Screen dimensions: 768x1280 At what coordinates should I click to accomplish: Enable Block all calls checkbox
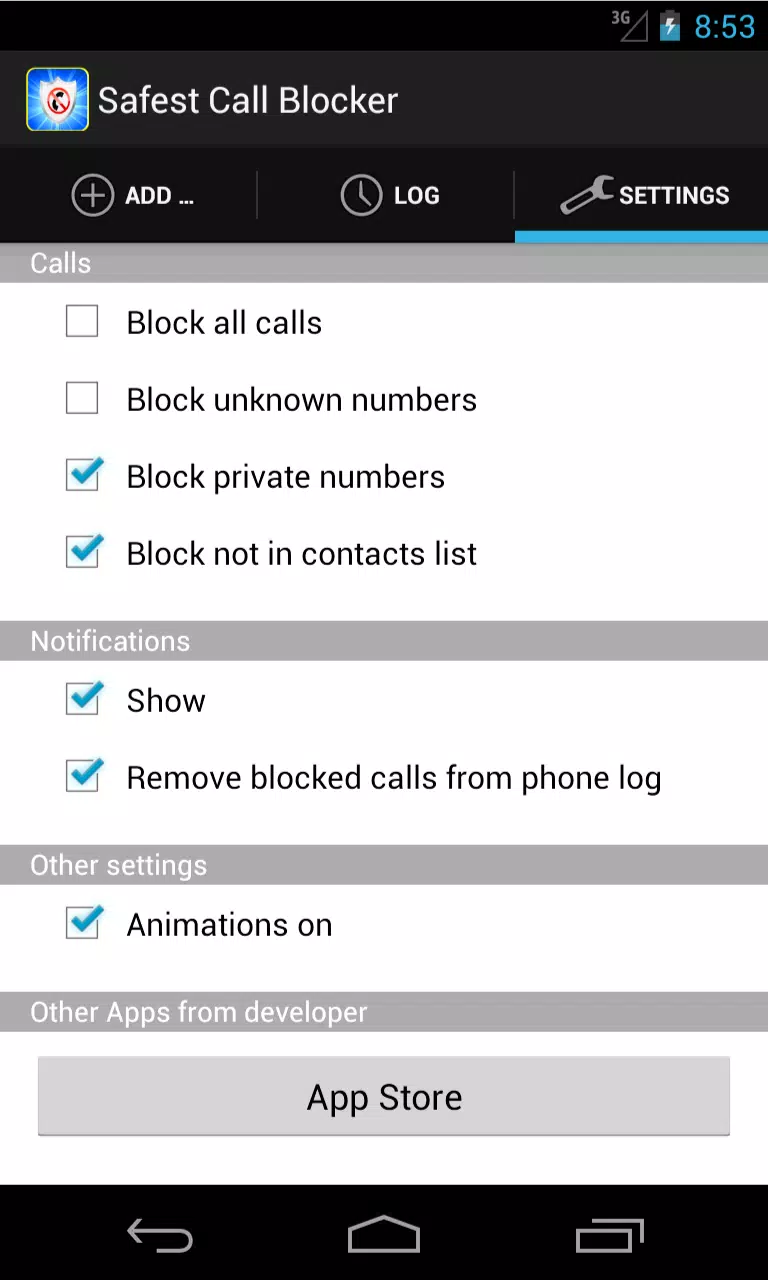tap(82, 322)
